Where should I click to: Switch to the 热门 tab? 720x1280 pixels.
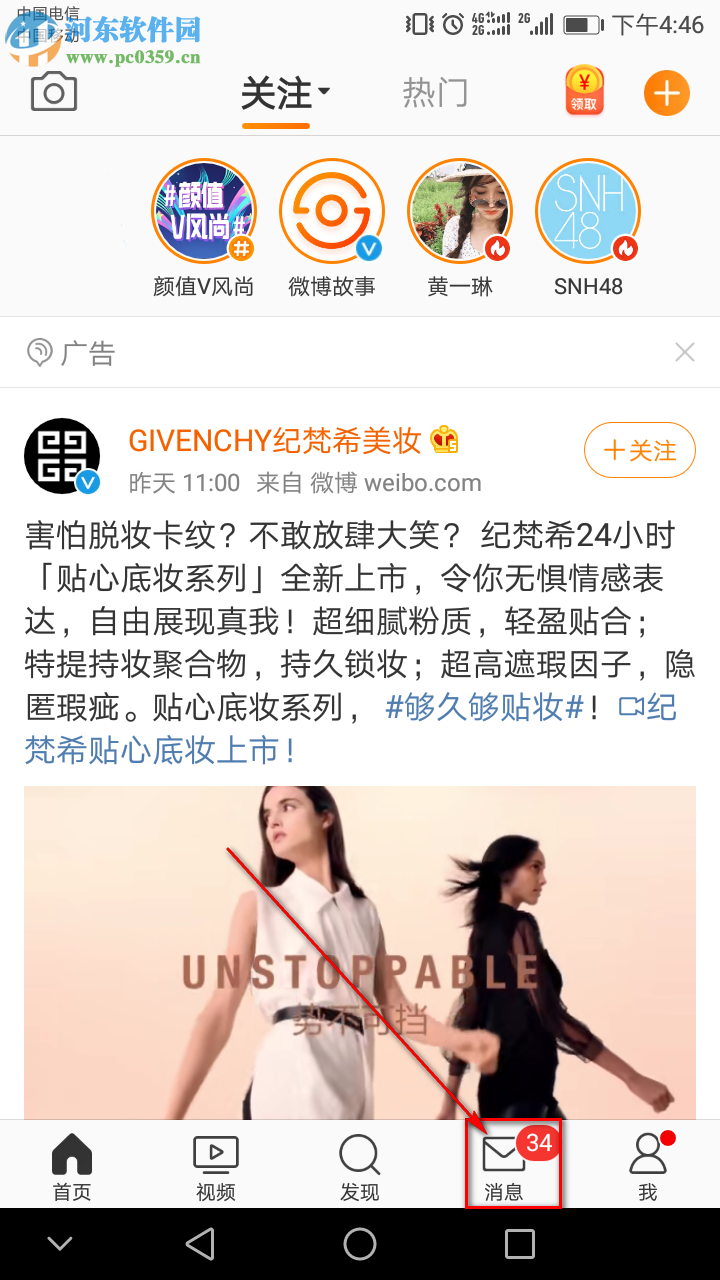(435, 92)
